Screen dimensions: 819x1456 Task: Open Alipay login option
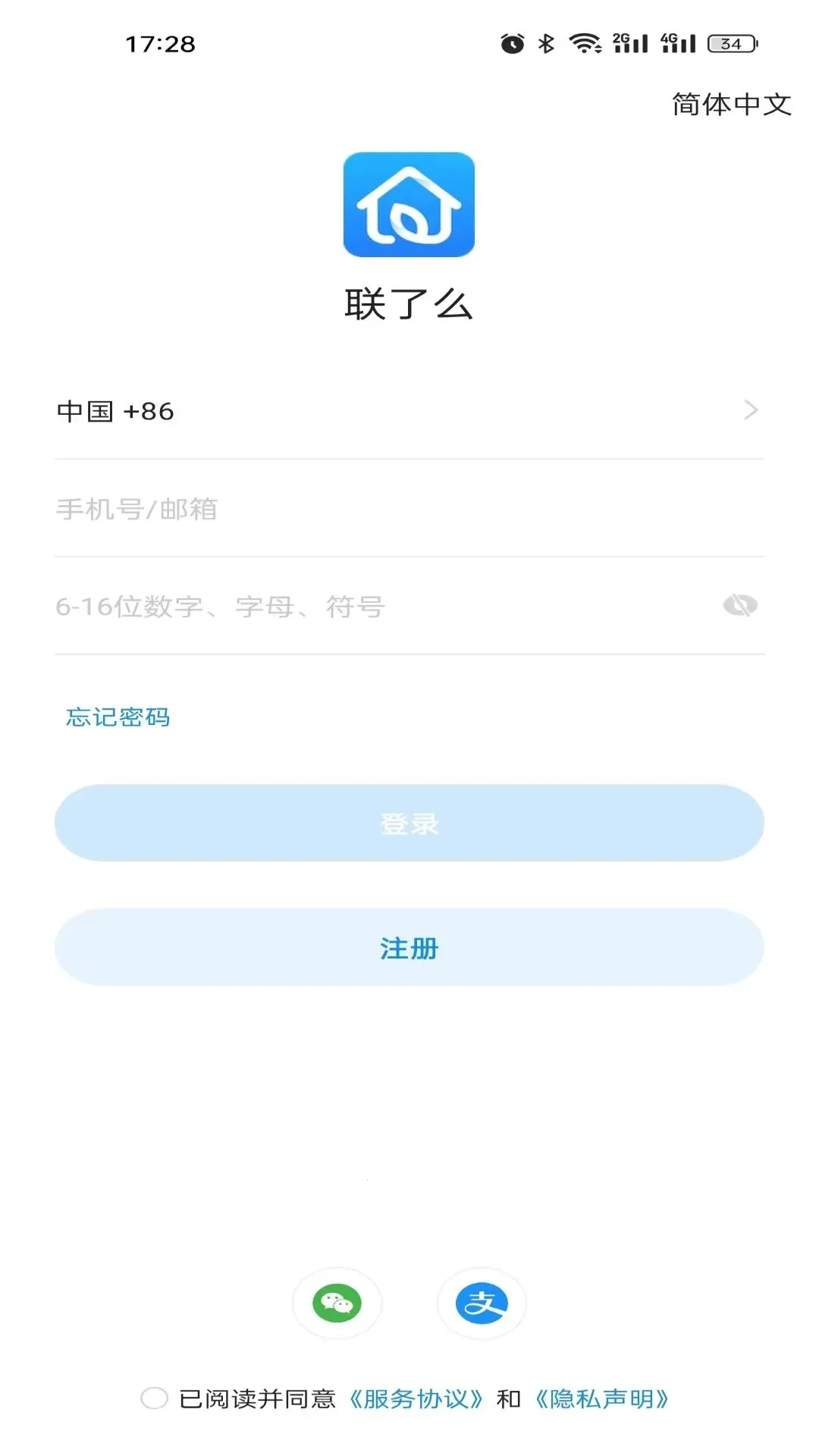(482, 1303)
